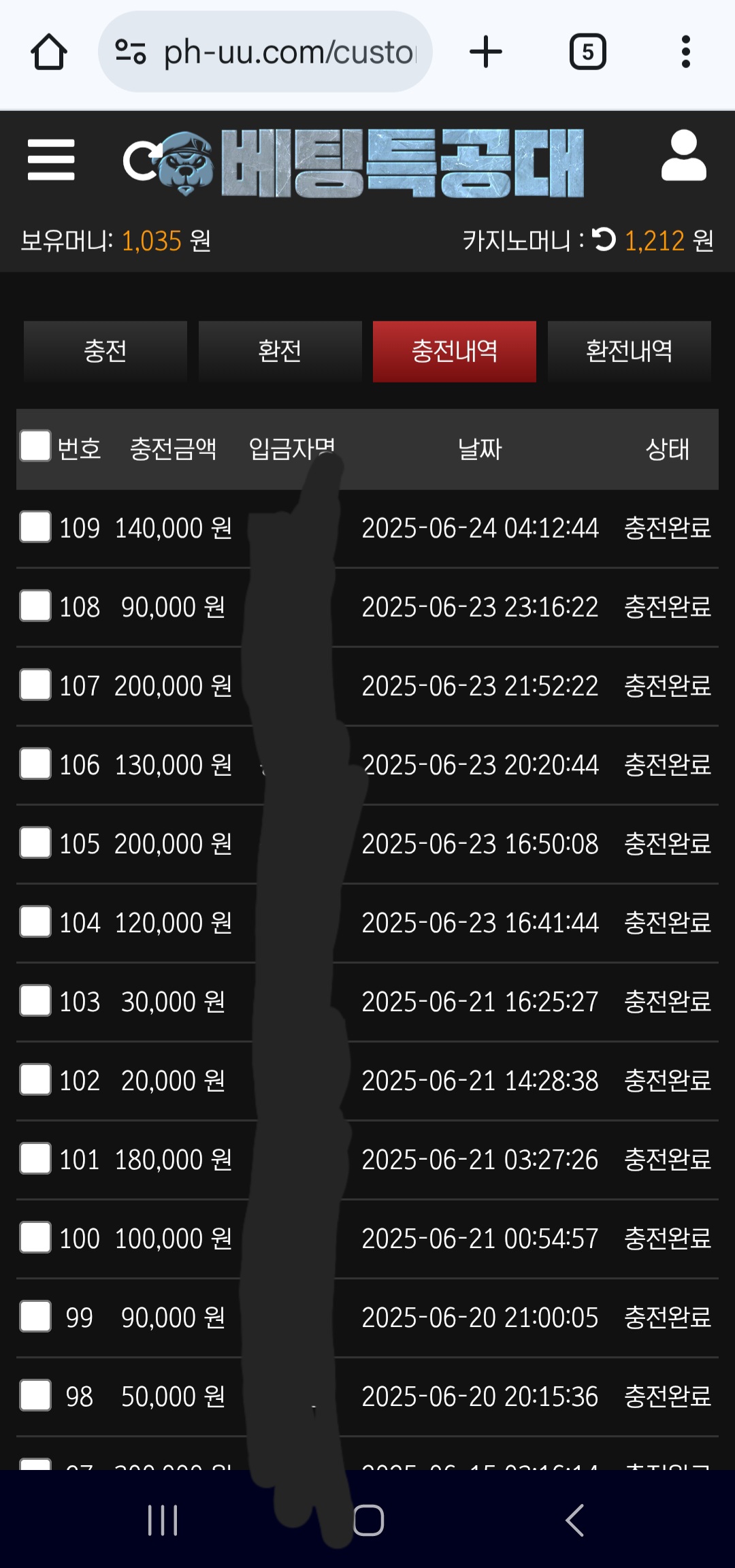Open the hamburger menu
The image size is (735, 1568).
[x=50, y=161]
